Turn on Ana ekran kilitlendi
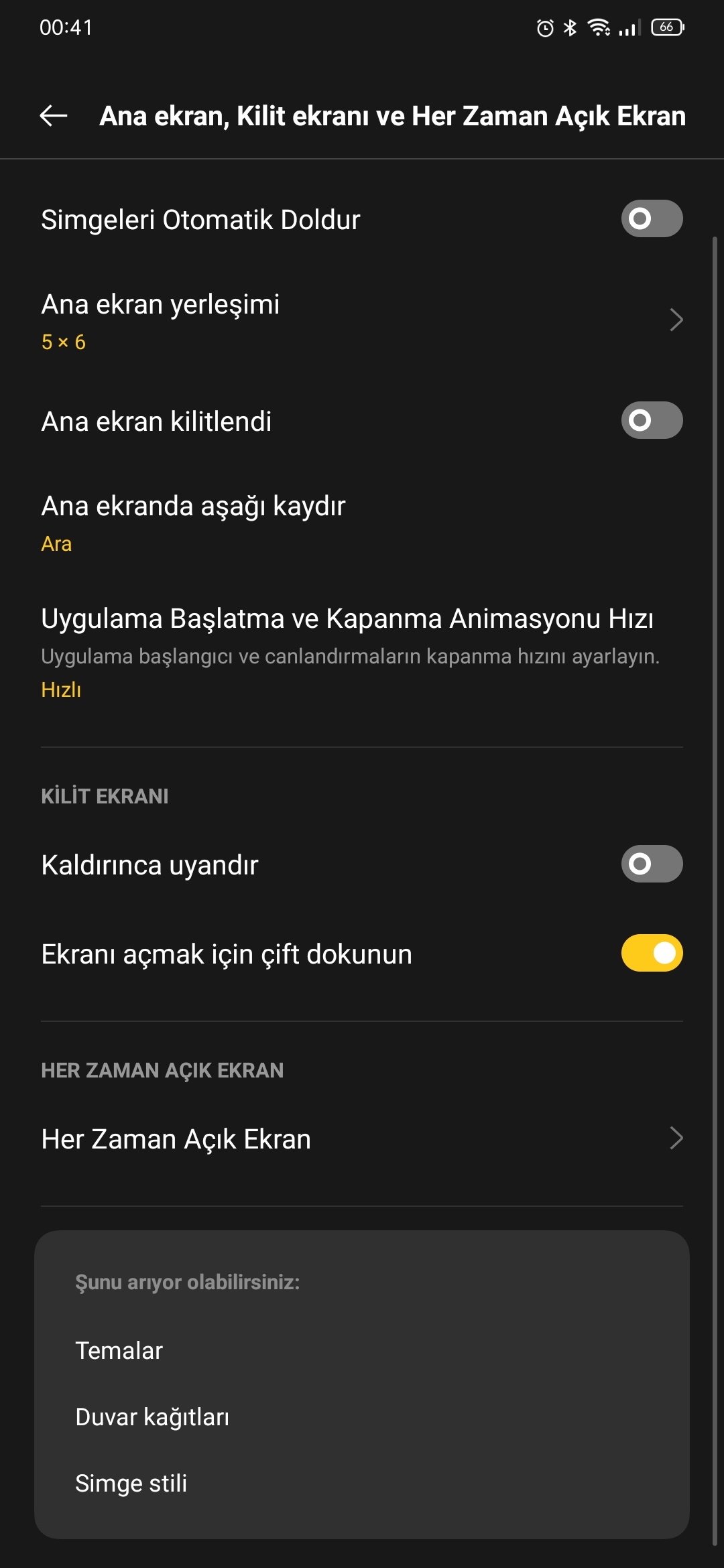724x1568 pixels. (651, 420)
